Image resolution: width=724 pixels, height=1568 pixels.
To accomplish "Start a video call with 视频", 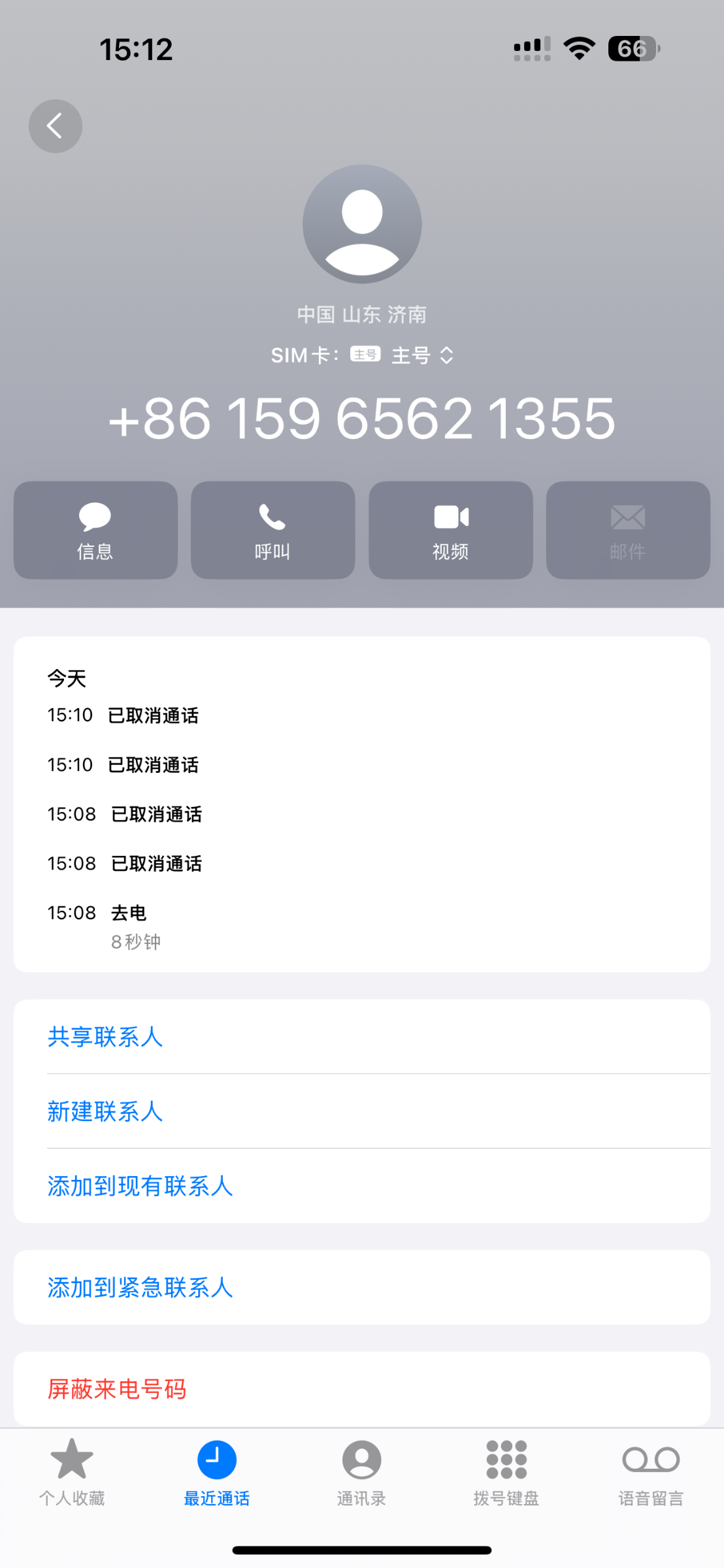I will click(x=450, y=531).
